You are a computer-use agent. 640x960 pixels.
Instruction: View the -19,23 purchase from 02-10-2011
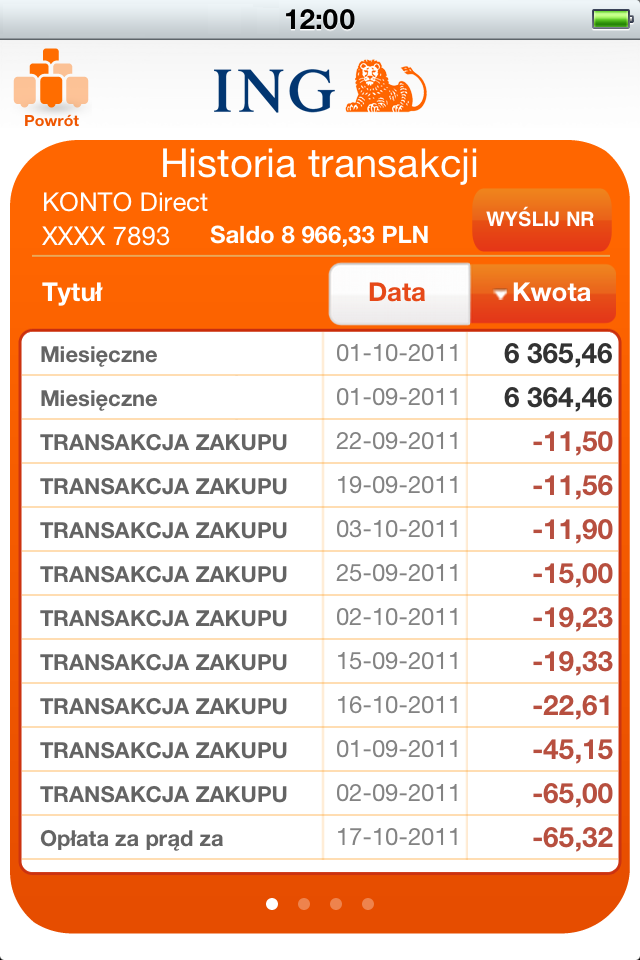point(320,618)
